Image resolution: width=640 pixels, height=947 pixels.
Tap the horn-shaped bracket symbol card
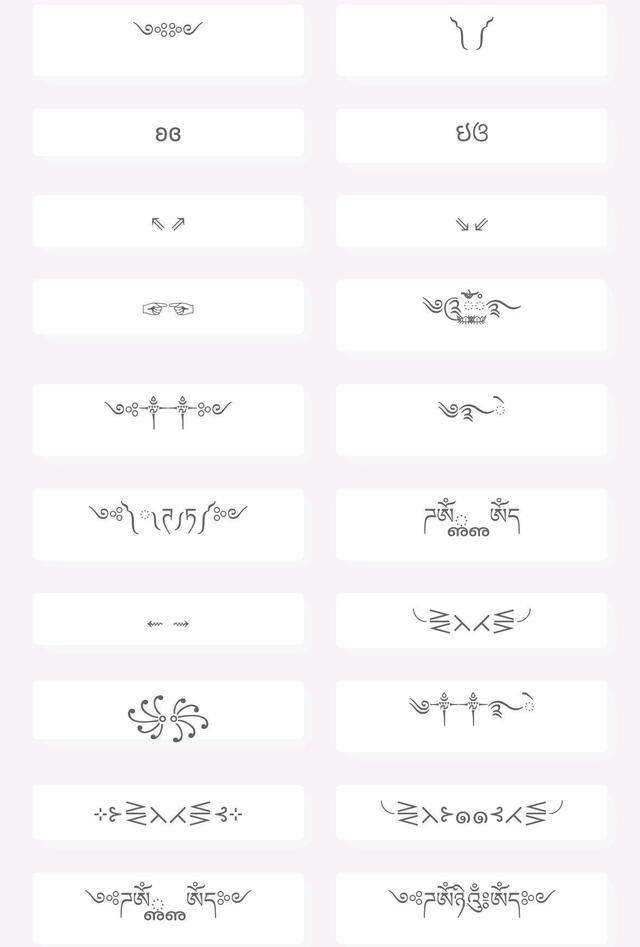point(471,38)
